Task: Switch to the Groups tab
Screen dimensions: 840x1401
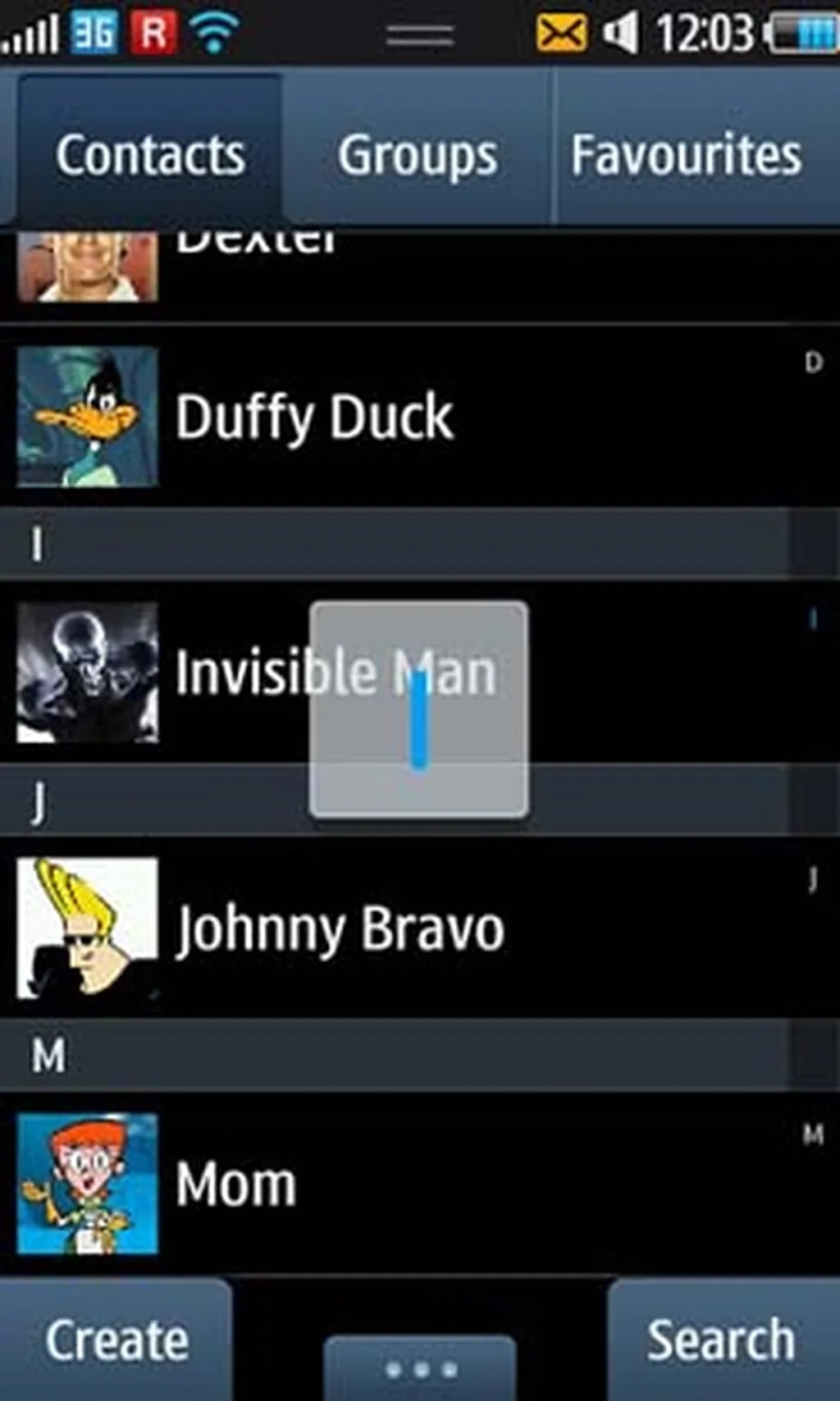Action: (x=418, y=153)
